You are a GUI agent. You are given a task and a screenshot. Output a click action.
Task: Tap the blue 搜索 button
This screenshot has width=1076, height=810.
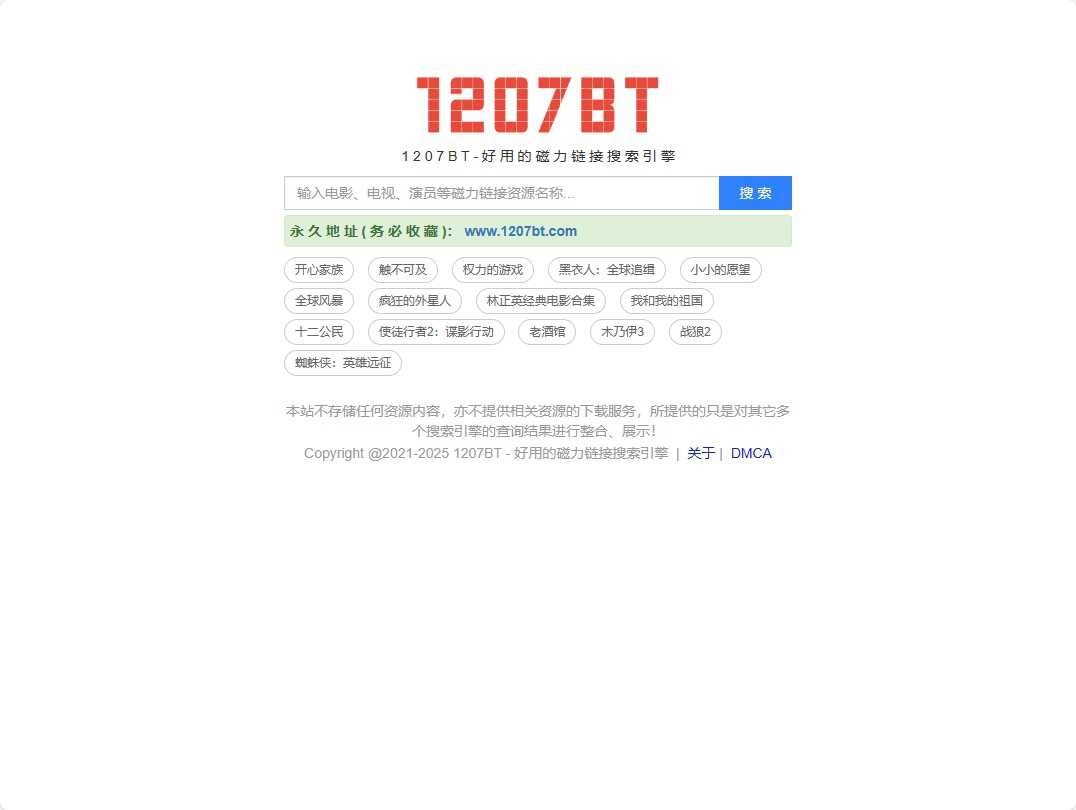[x=755, y=193]
